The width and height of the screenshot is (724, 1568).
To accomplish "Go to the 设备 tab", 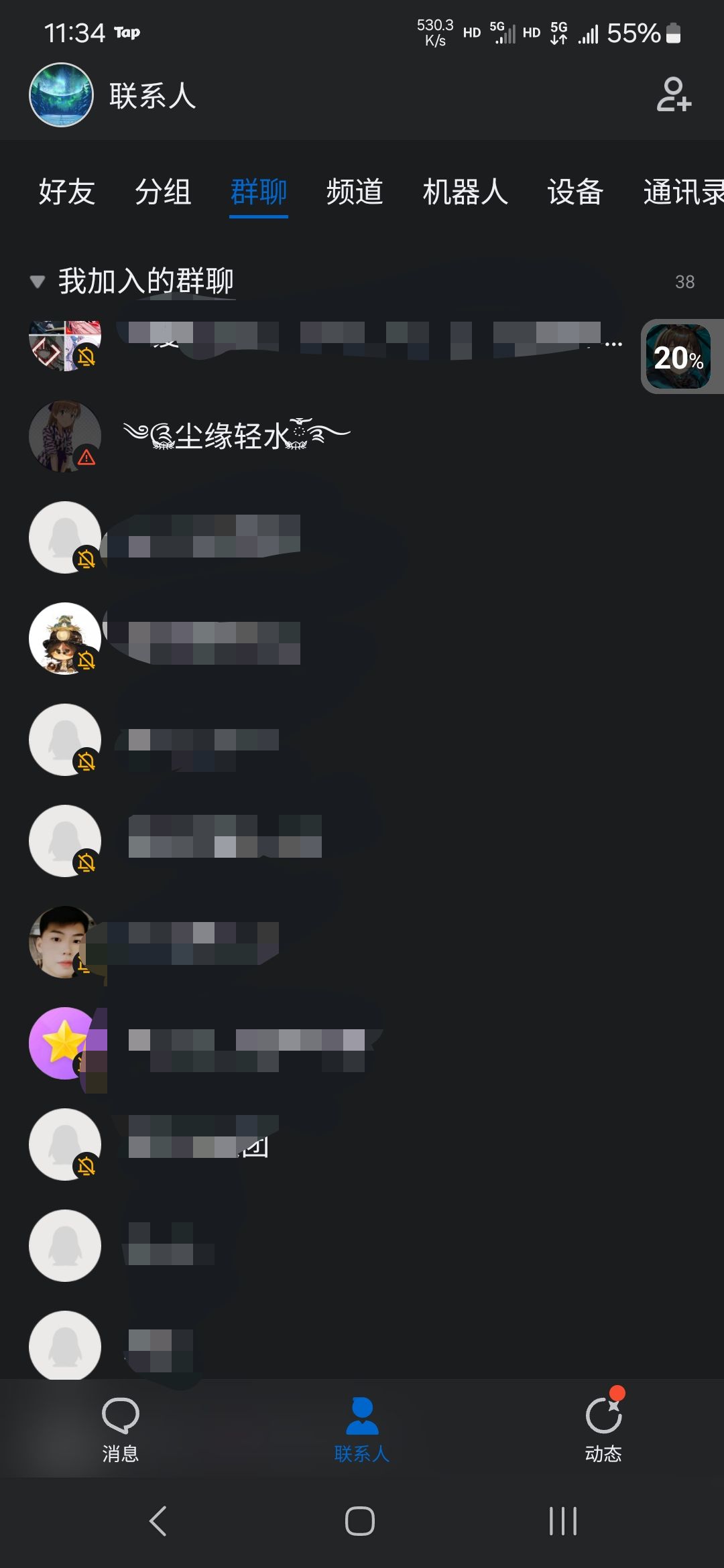I will (575, 192).
